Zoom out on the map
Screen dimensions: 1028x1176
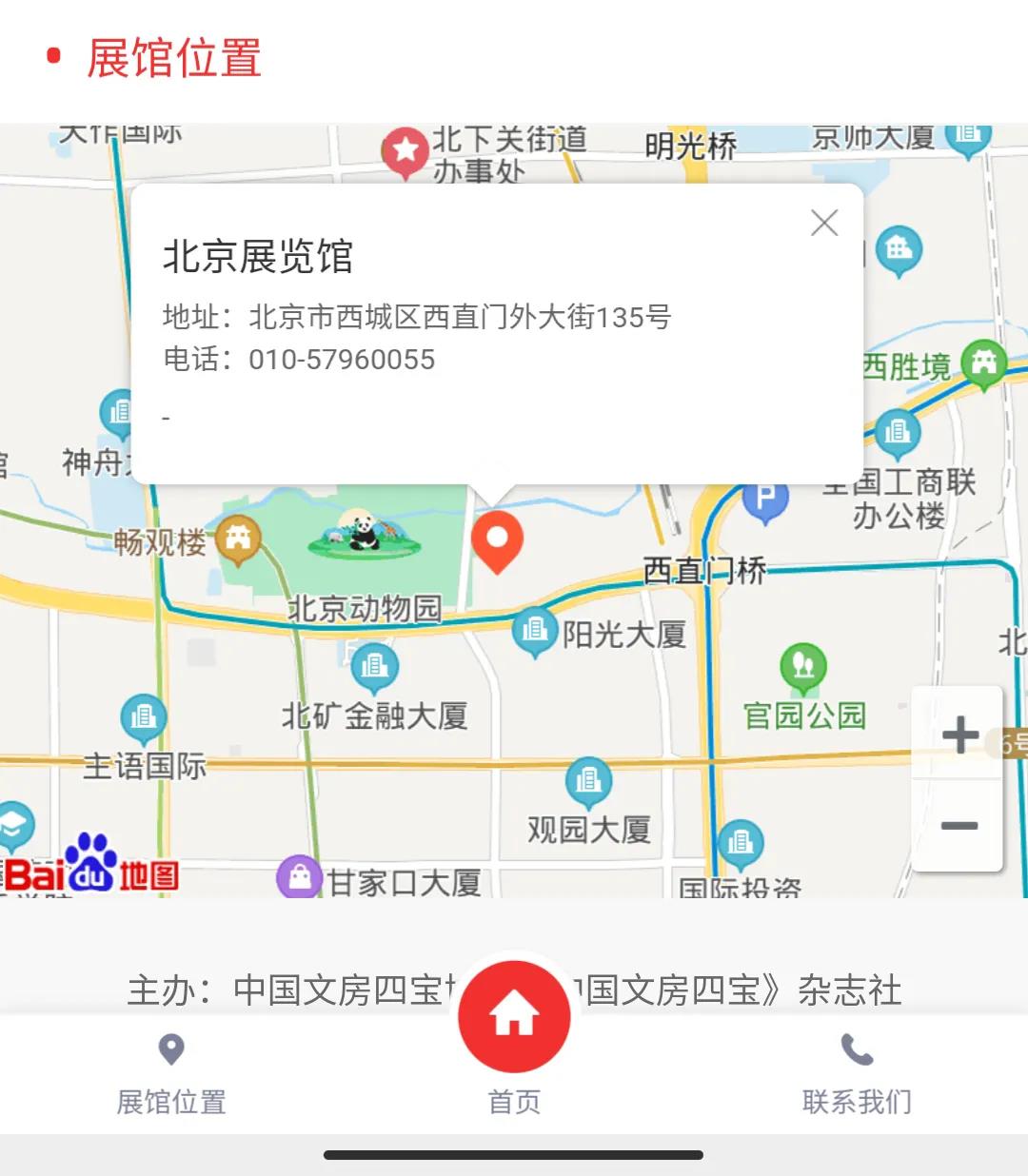(959, 825)
